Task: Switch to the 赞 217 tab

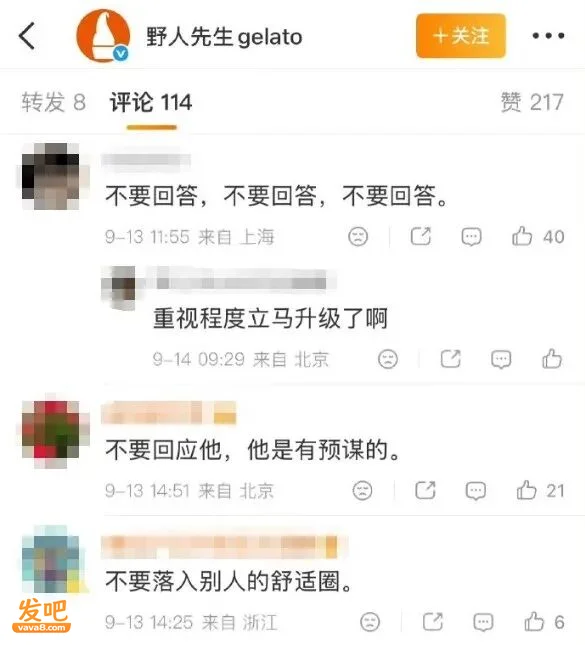Action: click(x=532, y=102)
